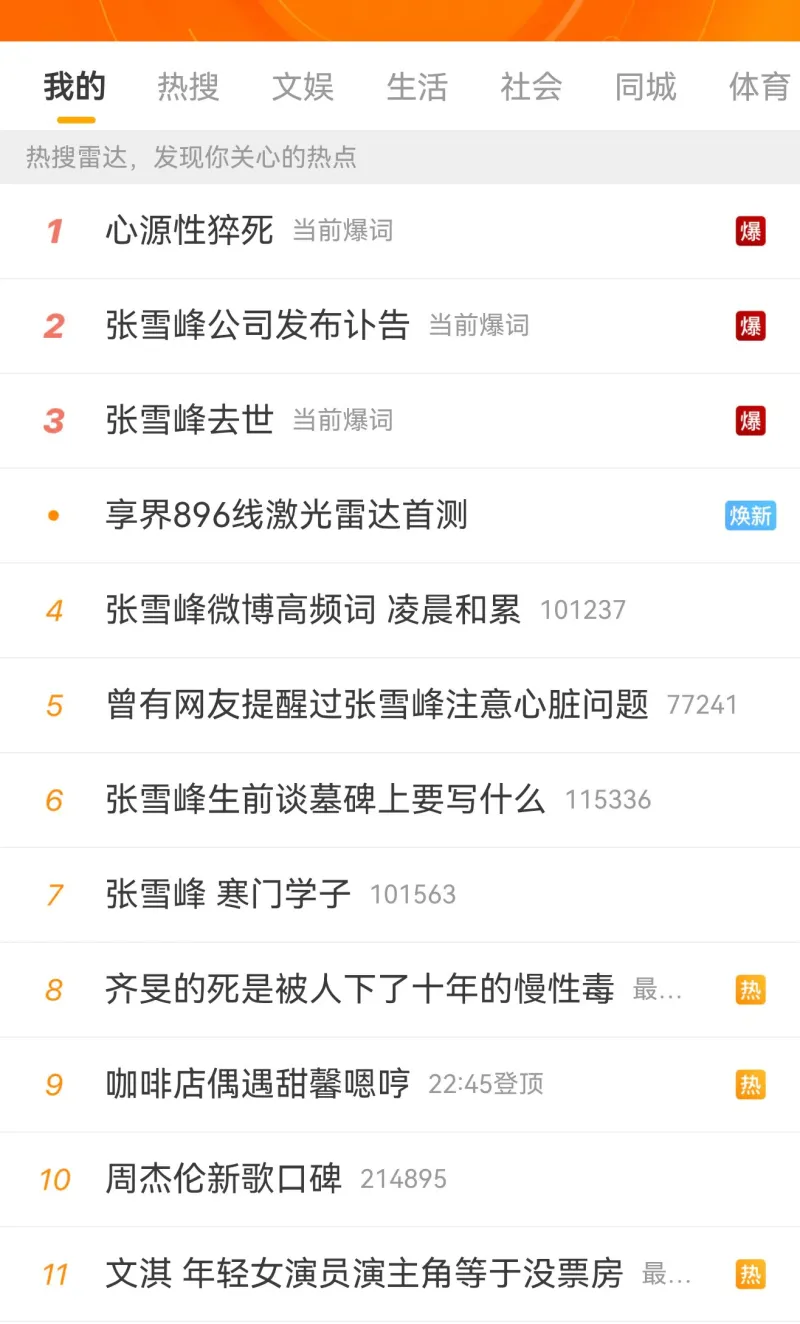Viewport: 800px width, 1324px height.
Task: Open 张雪峰微博高频词 凌晨和累 topic
Action: (313, 610)
